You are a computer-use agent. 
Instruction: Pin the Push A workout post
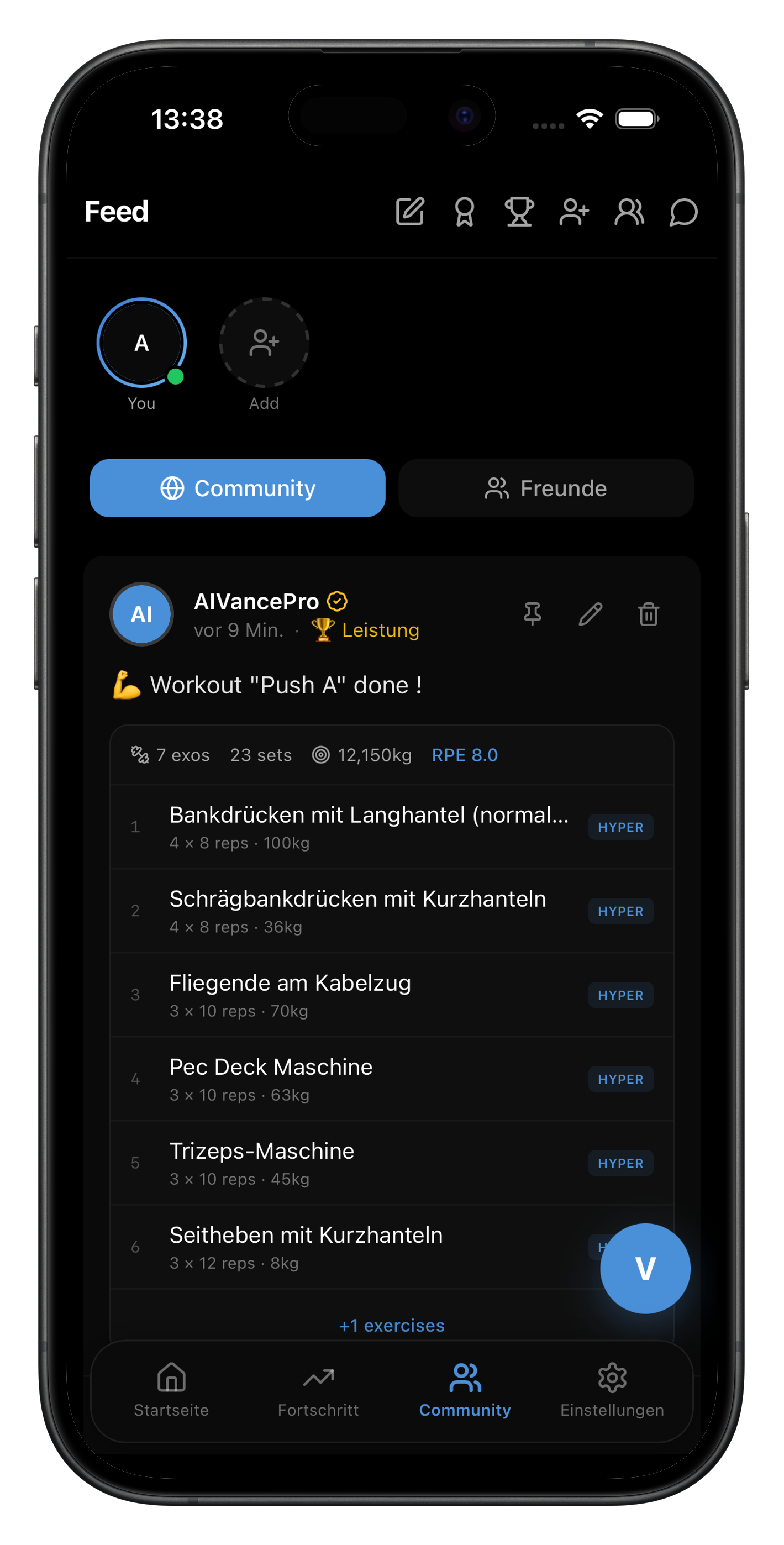tap(533, 614)
